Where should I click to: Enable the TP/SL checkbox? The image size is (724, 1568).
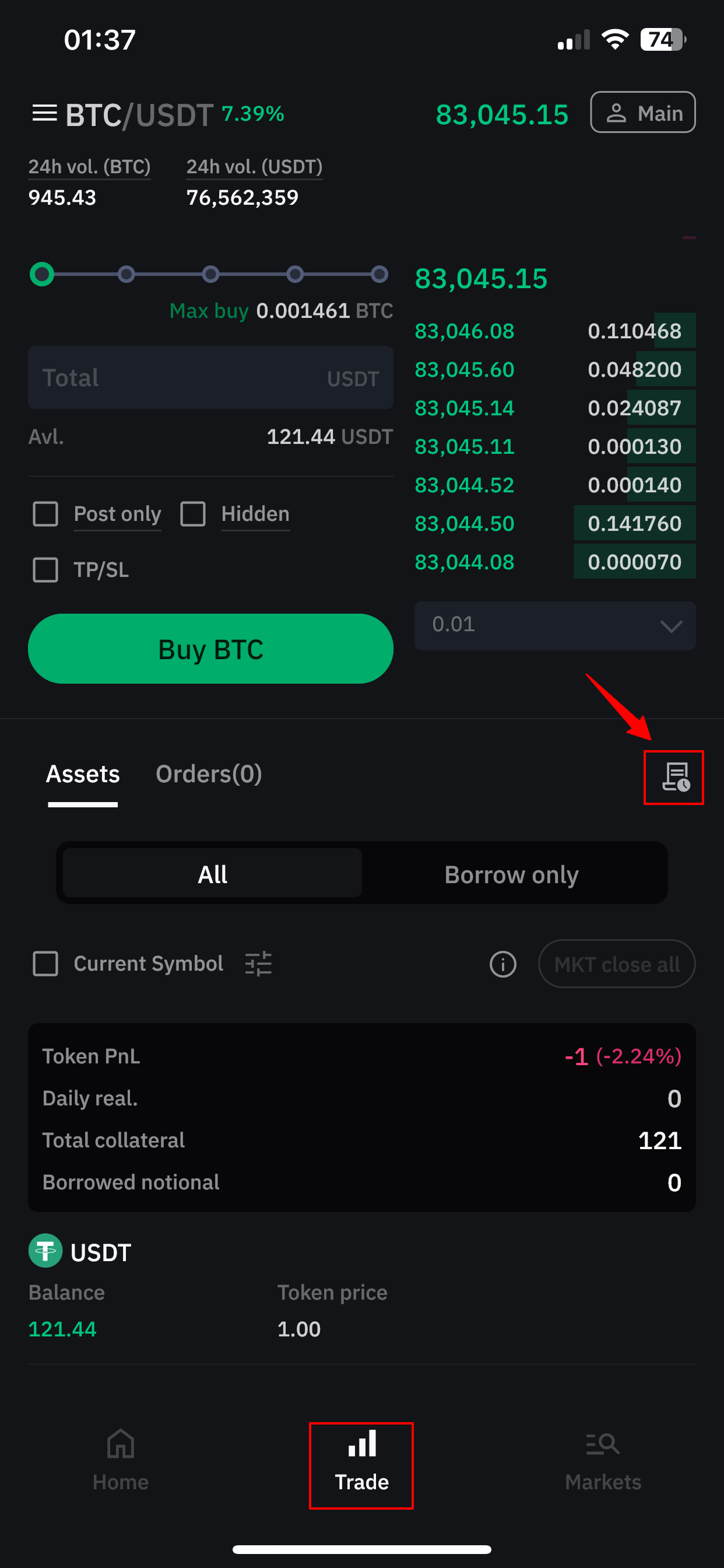[x=45, y=570]
